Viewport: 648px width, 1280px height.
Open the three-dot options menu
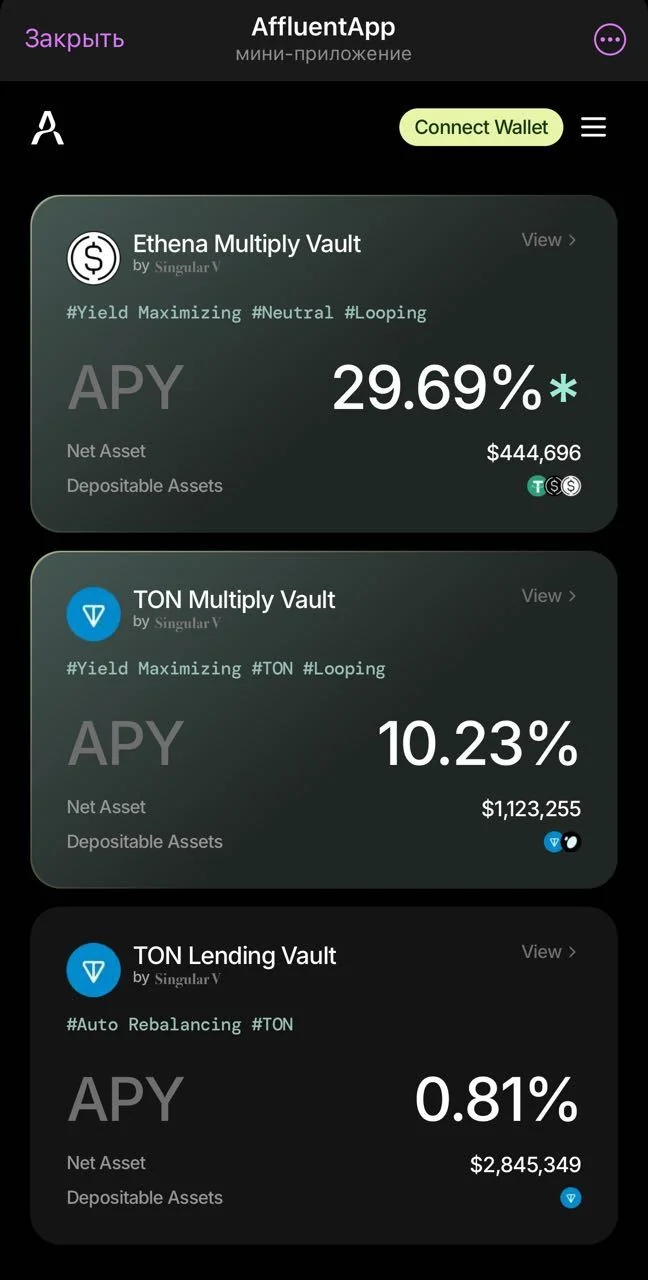610,40
